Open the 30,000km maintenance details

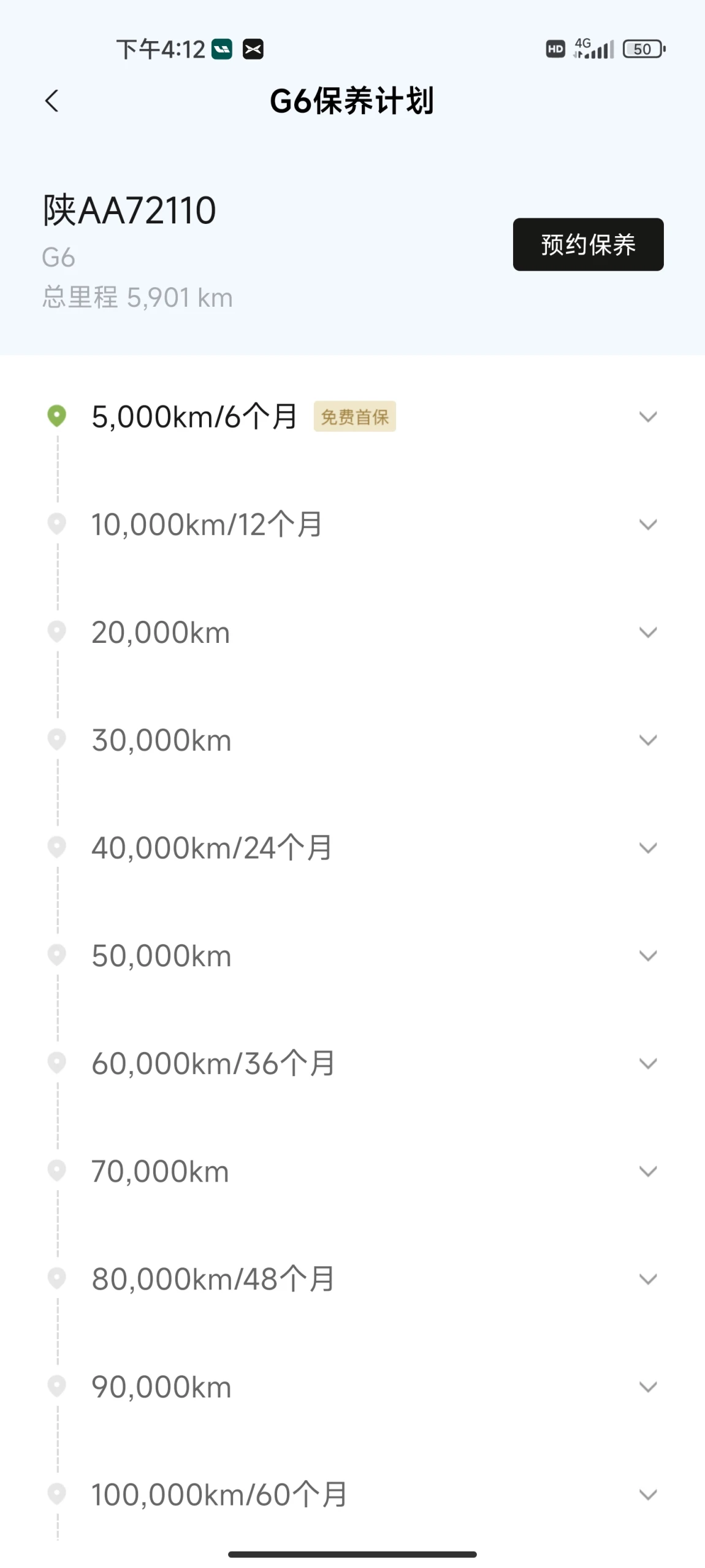pyautogui.click(x=352, y=740)
